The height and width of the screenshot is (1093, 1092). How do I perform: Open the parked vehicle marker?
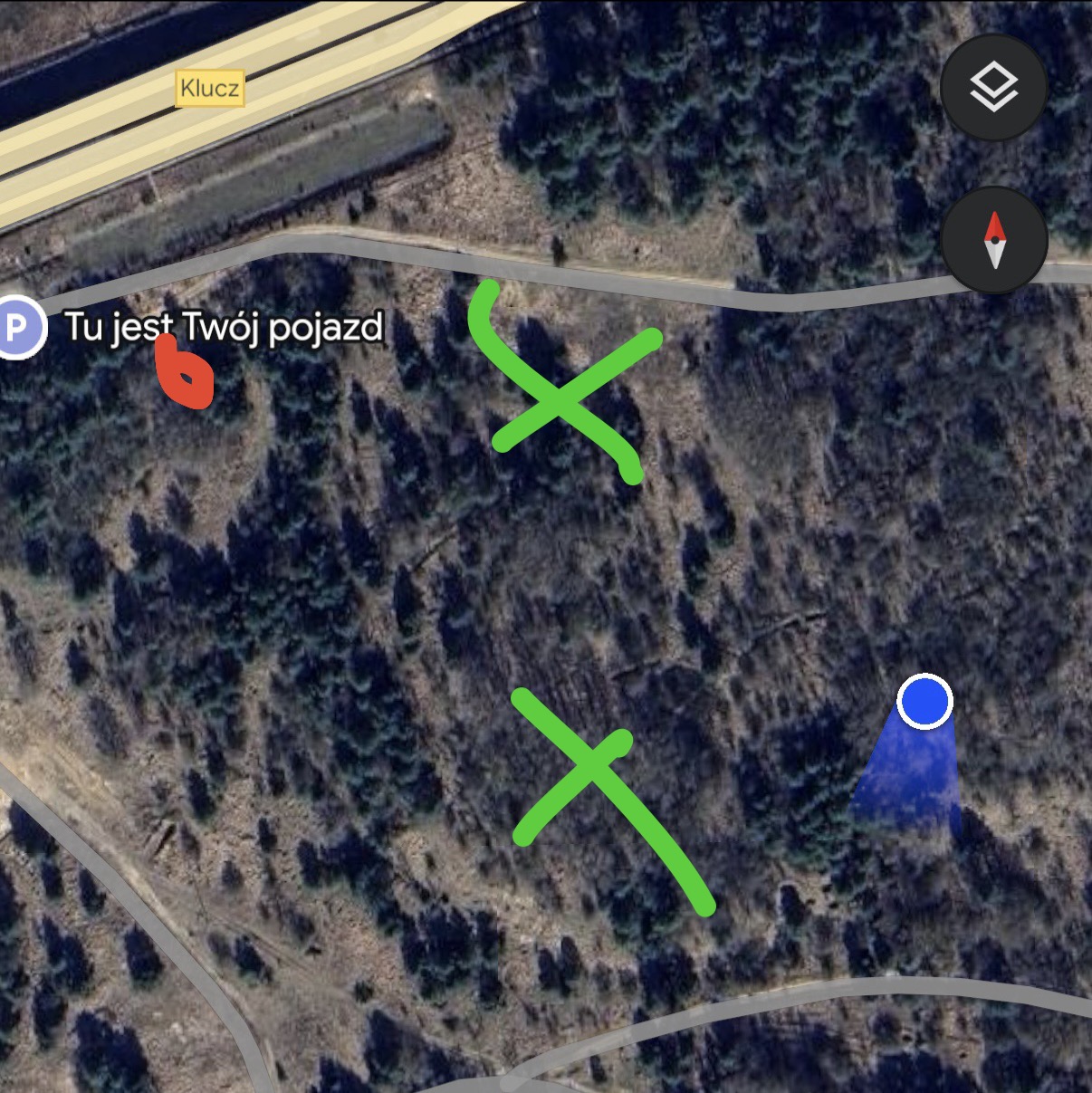point(16,327)
